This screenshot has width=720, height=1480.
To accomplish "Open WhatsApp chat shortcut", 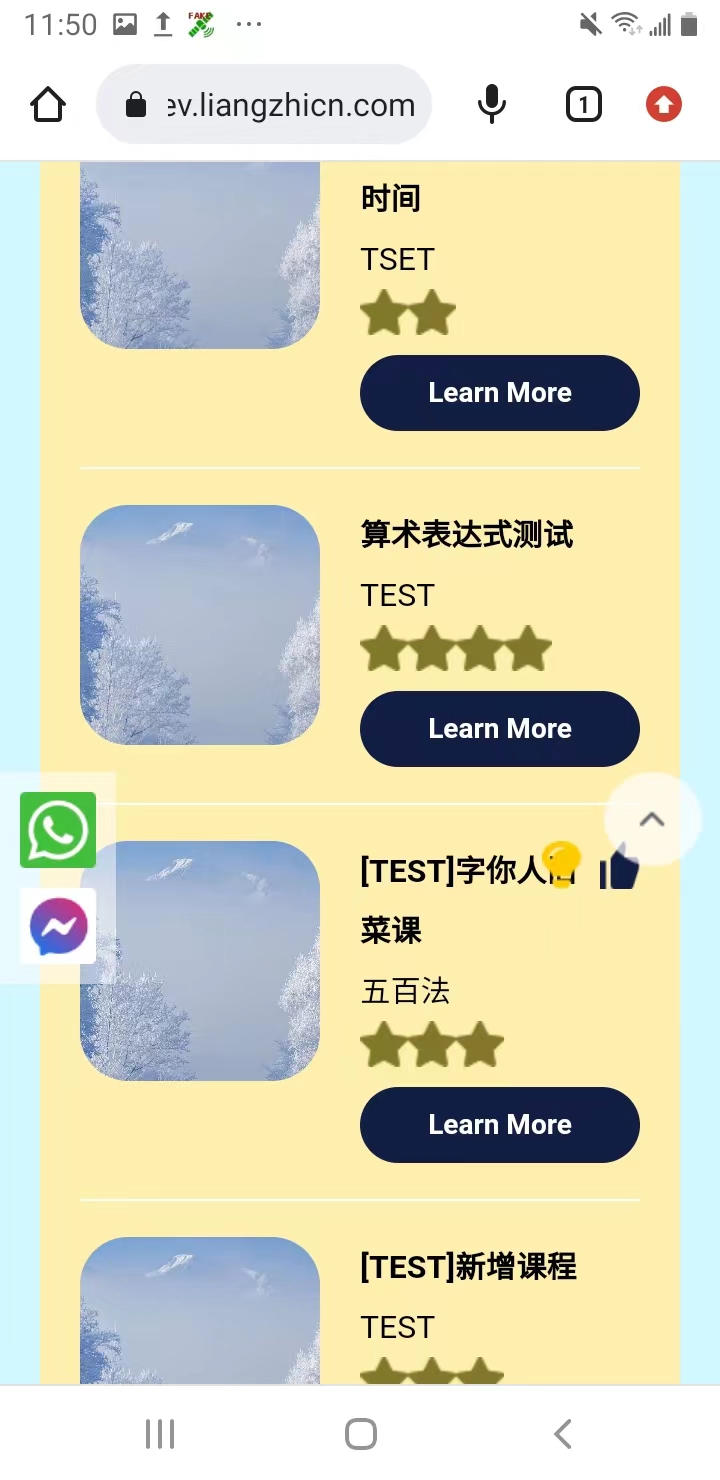I will (x=58, y=830).
